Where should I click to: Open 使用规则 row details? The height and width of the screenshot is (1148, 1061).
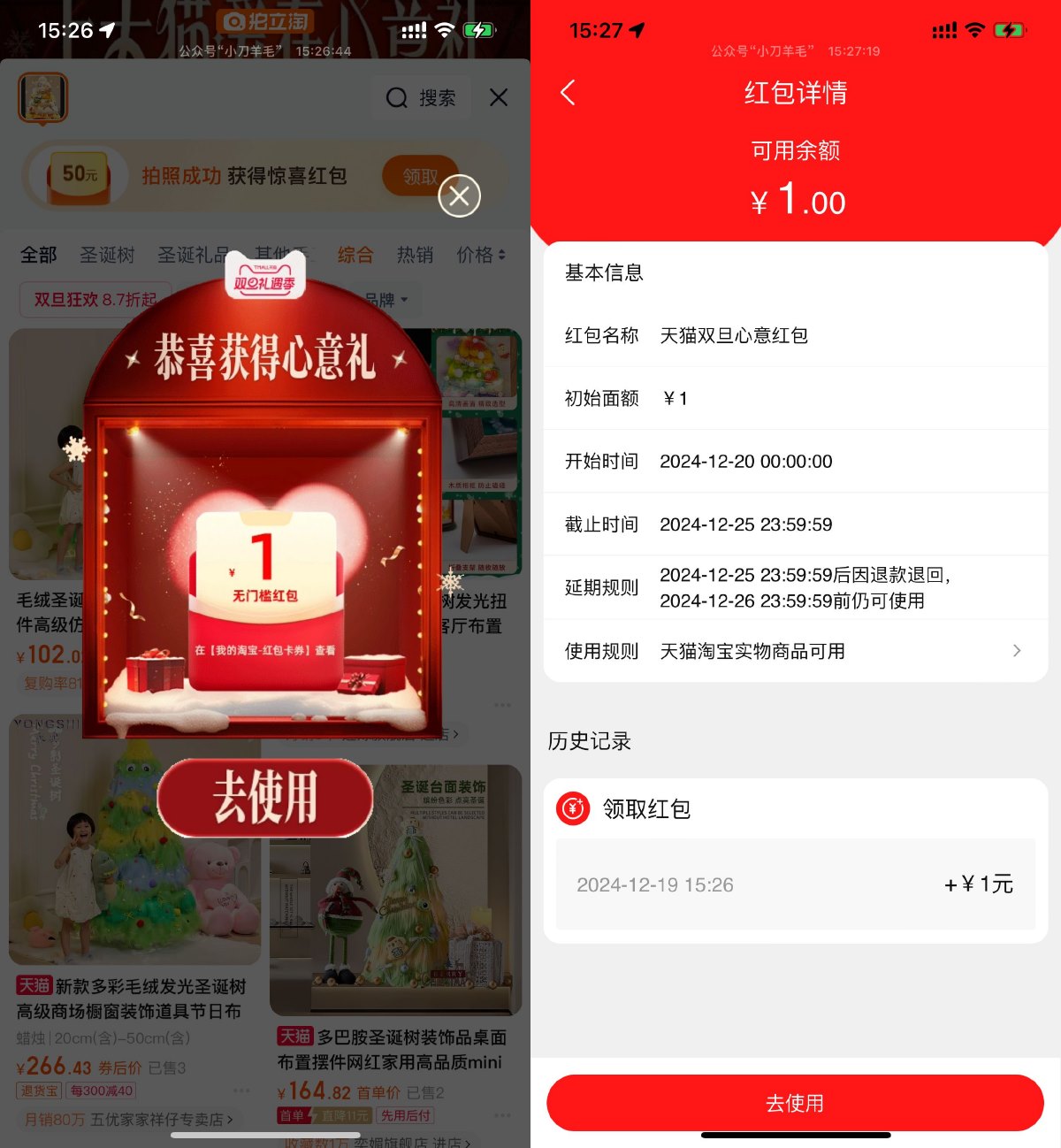pos(794,651)
